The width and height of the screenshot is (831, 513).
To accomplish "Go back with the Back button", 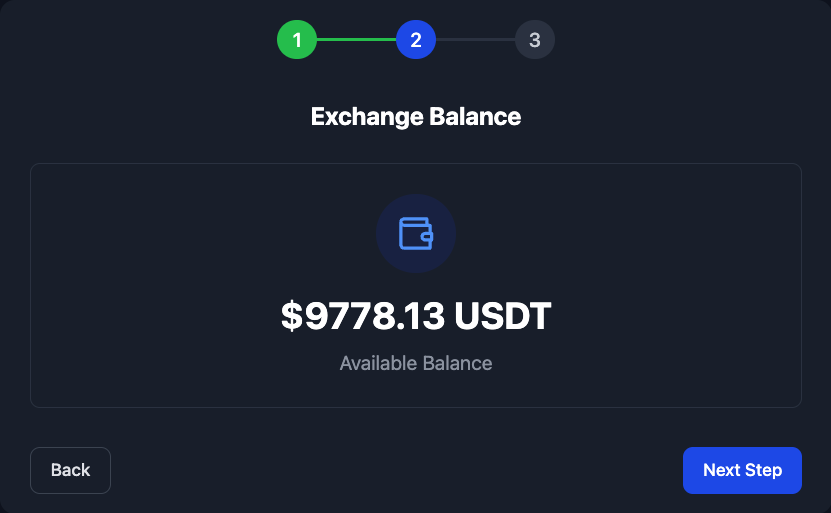I will click(x=70, y=470).
